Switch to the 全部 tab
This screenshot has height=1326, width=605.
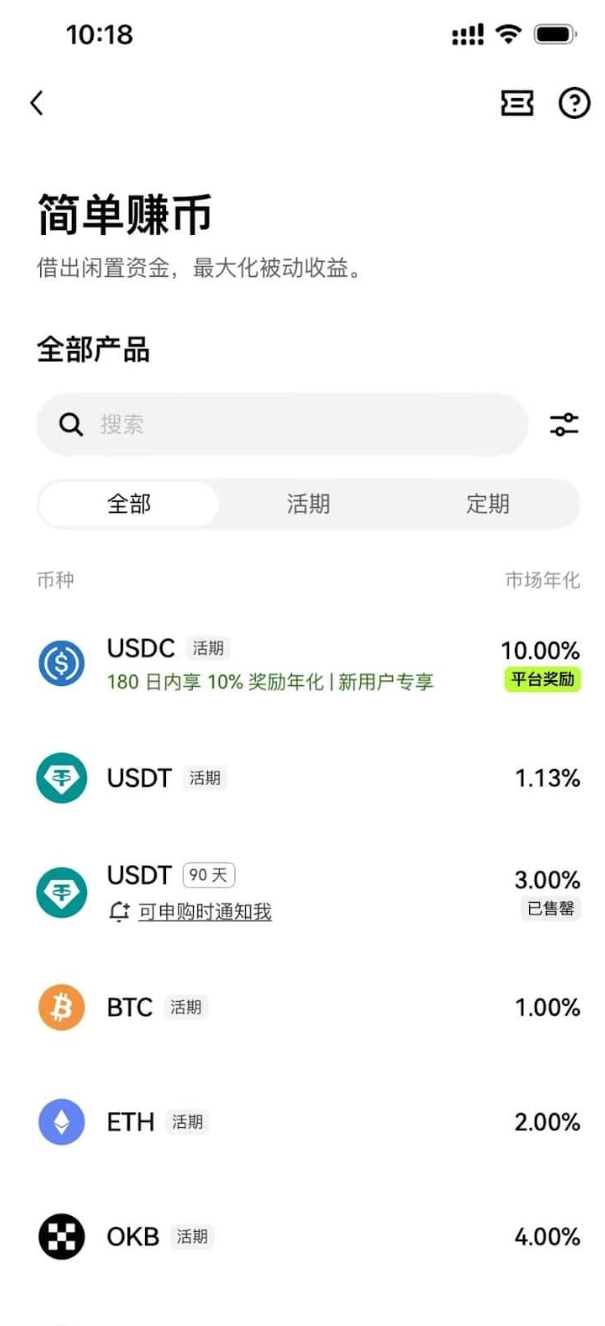tap(129, 504)
